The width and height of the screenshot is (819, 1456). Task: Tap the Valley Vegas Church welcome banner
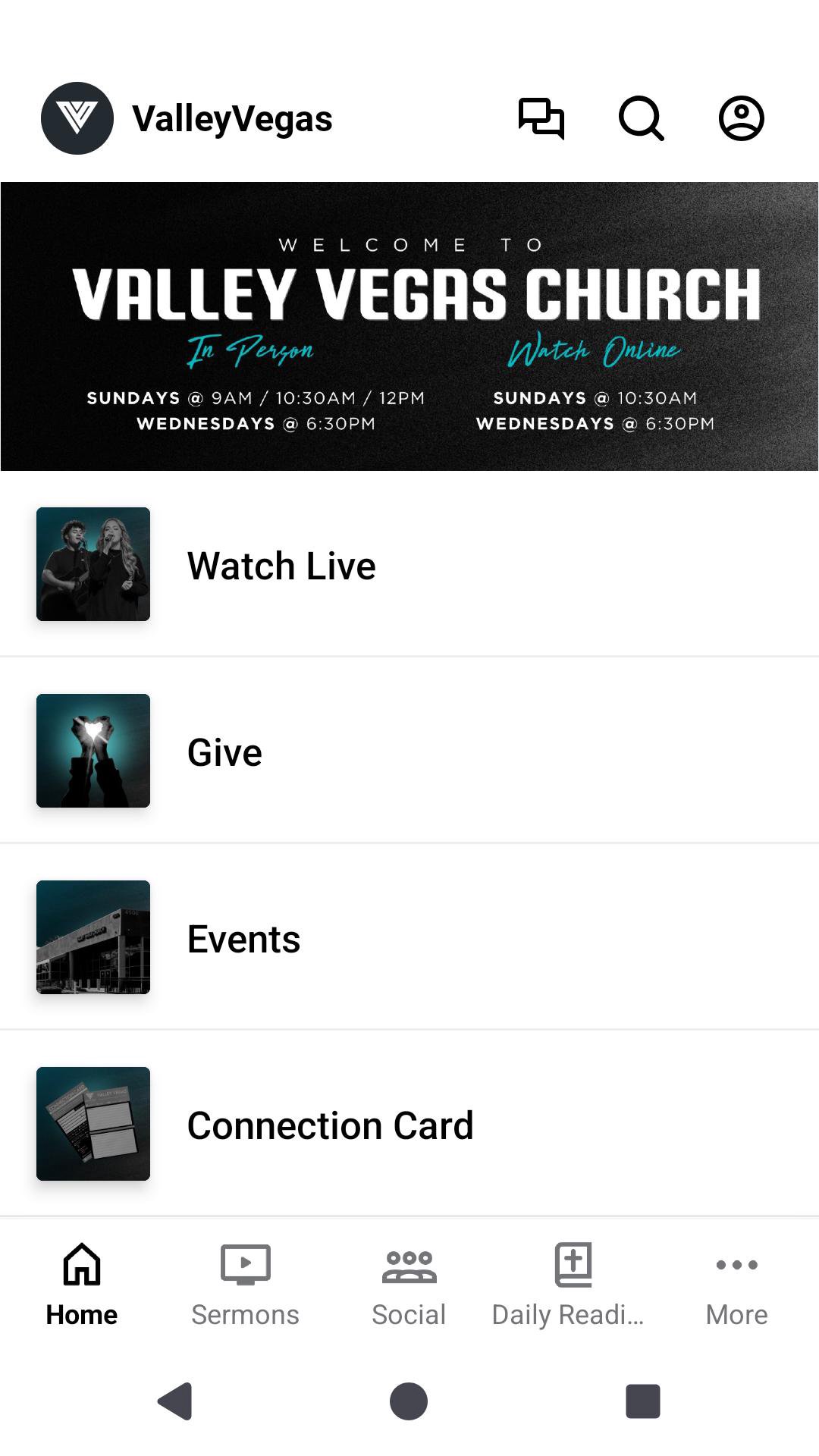409,326
